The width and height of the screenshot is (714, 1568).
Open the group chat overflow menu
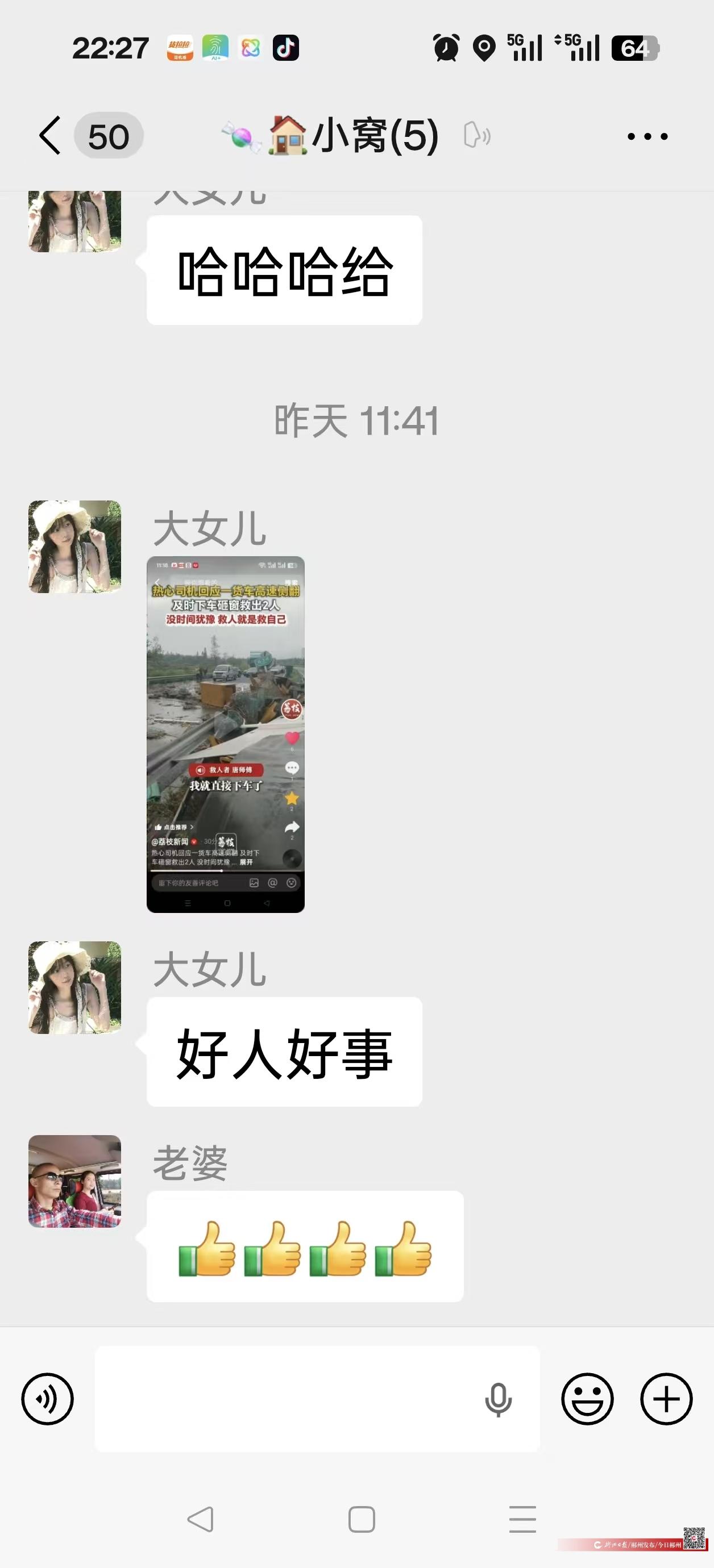[647, 136]
